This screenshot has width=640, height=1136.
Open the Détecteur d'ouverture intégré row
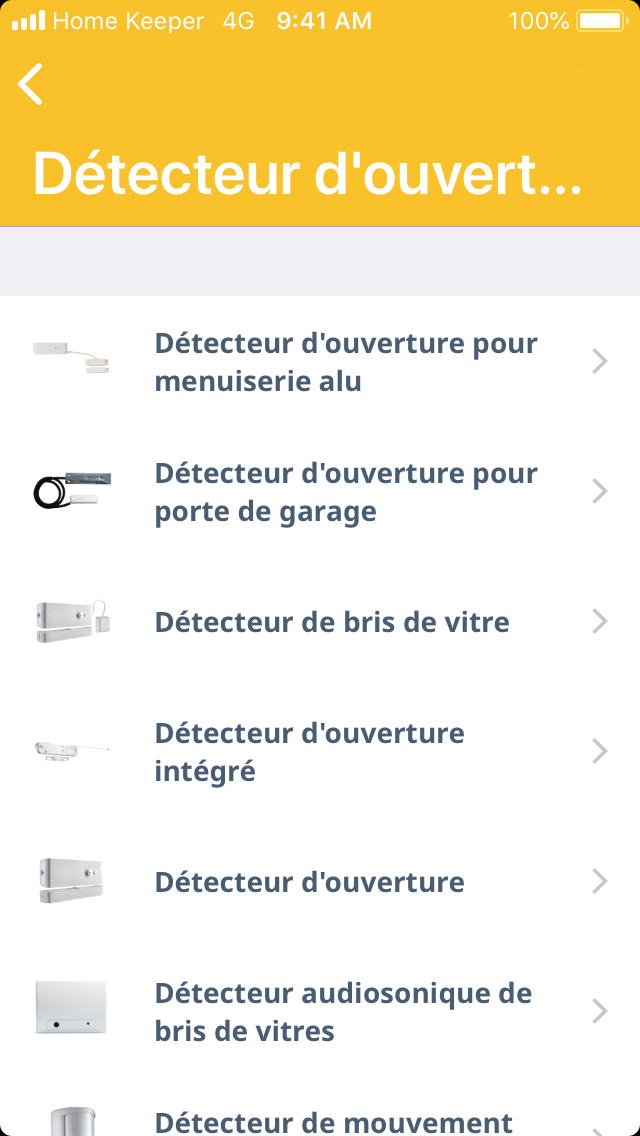[x=309, y=752]
